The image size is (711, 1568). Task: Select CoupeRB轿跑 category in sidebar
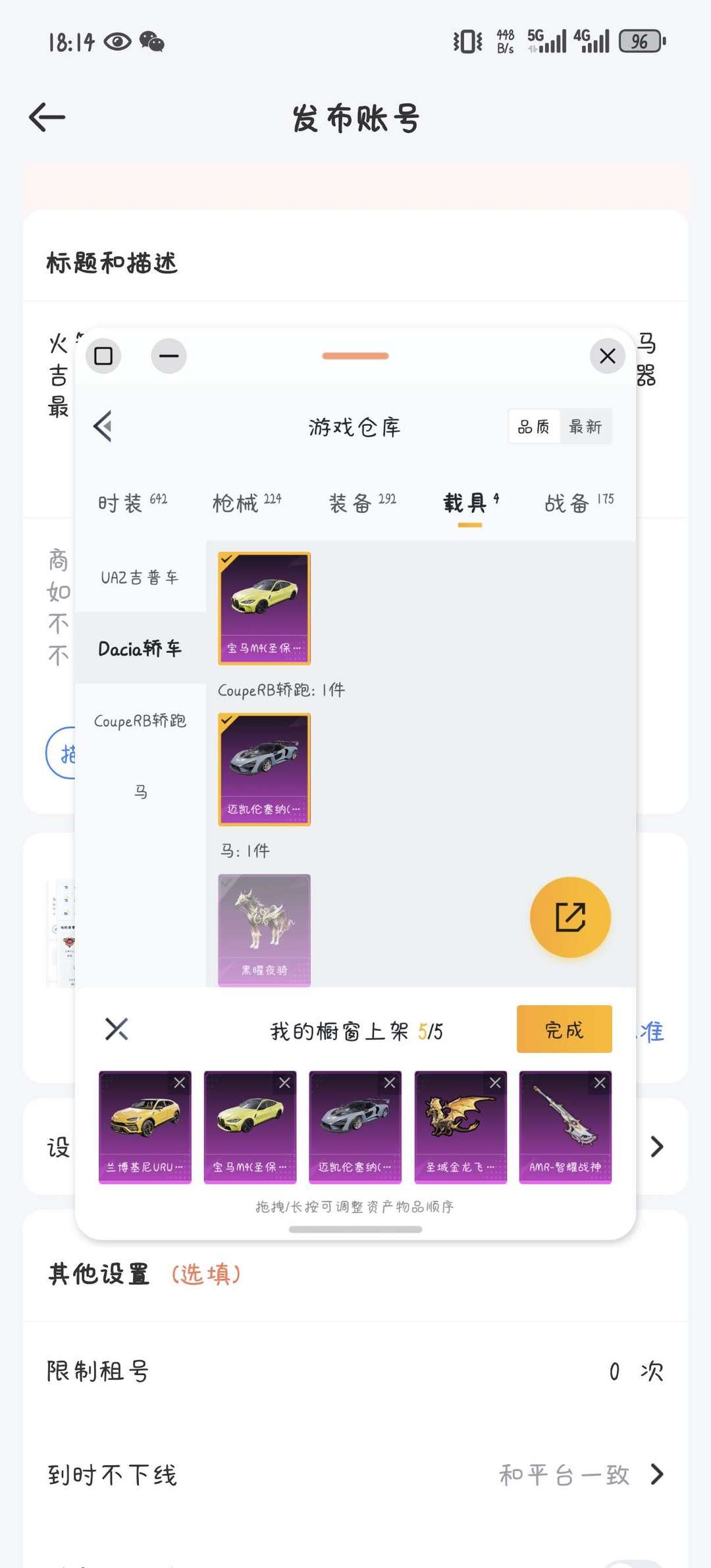click(140, 720)
